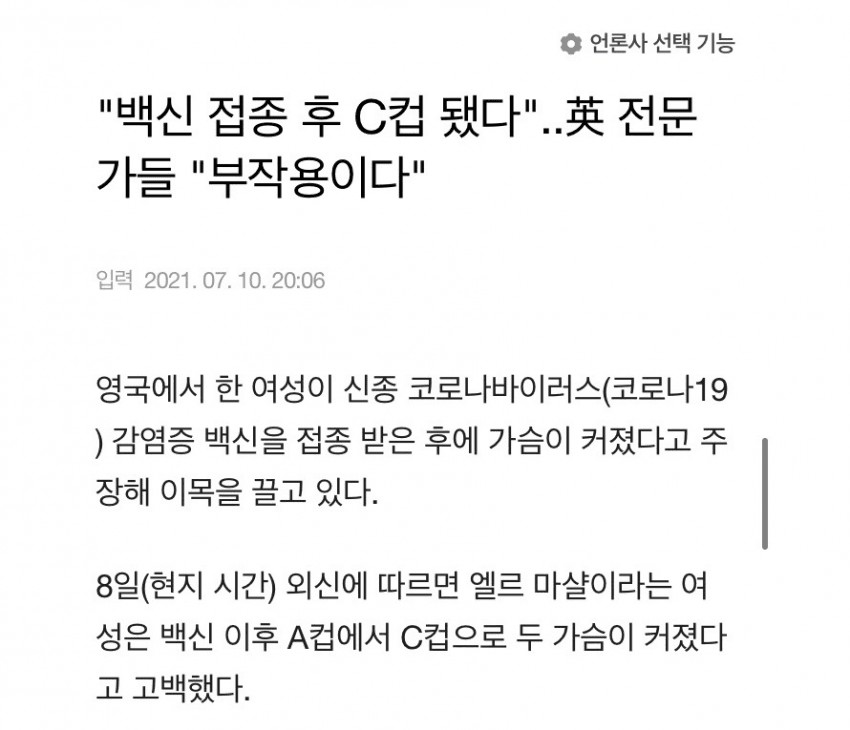Image resolution: width=850 pixels, height=730 pixels.
Task: Open the 언론사 선택 기능 settings
Action: point(648,43)
